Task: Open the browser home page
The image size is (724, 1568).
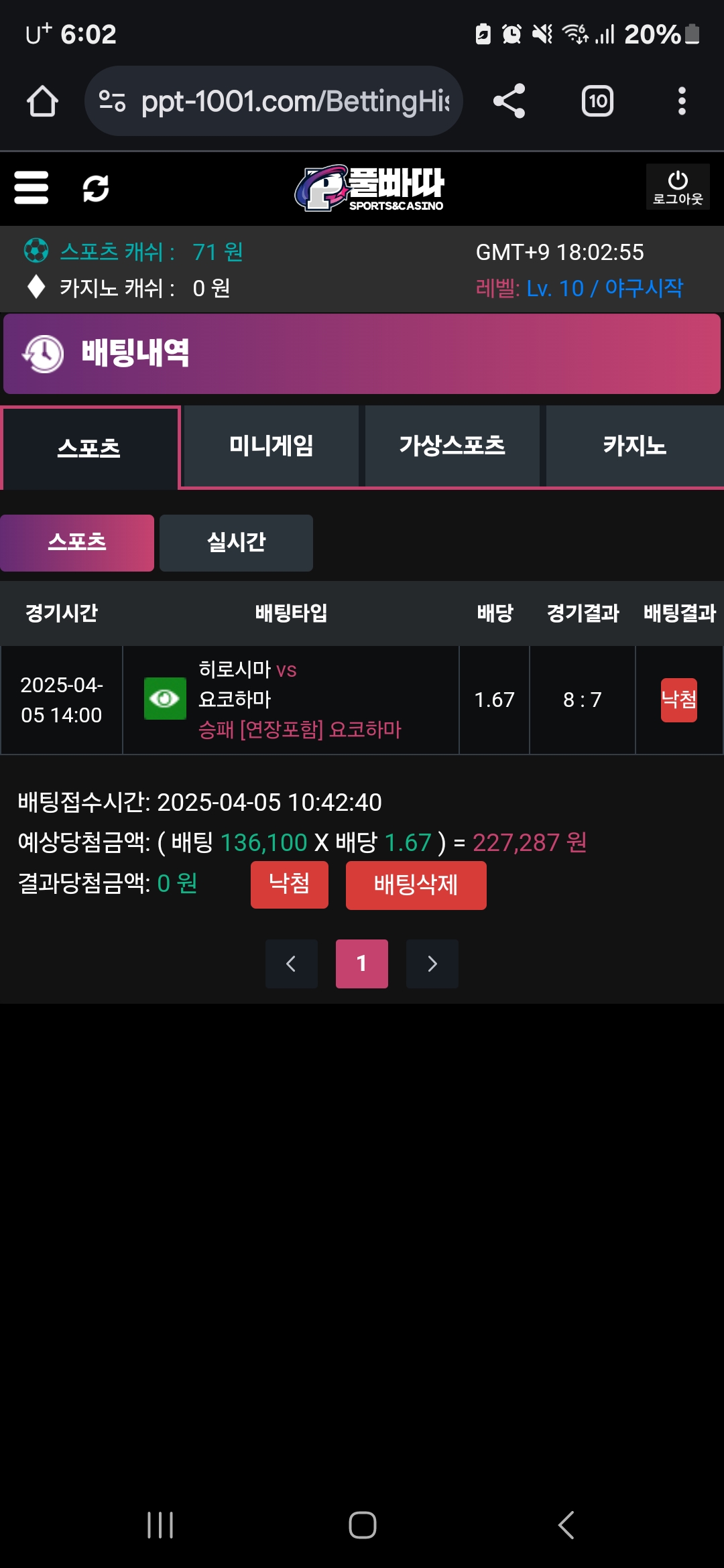Action: [42, 101]
